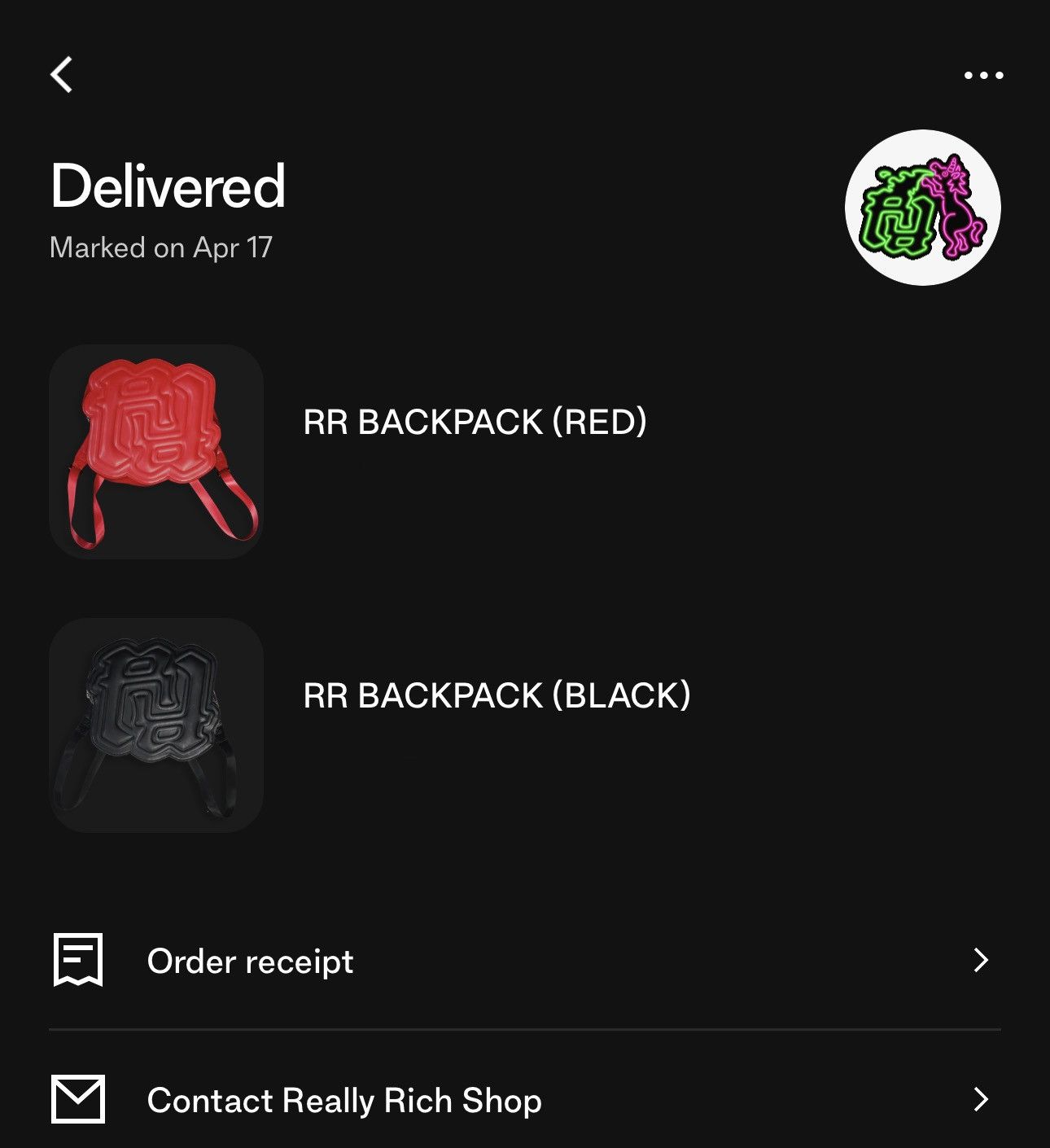Go back using the top-left arrow
Image resolution: width=1050 pixels, height=1148 pixels.
point(62,75)
